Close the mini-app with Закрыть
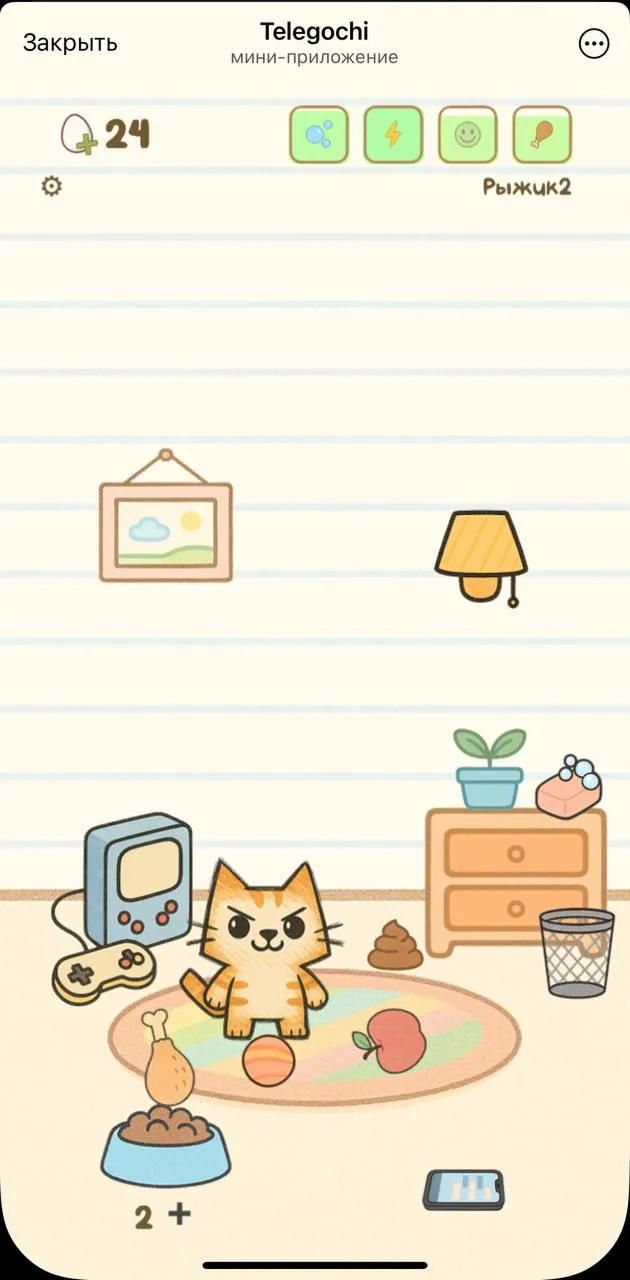 coord(70,43)
